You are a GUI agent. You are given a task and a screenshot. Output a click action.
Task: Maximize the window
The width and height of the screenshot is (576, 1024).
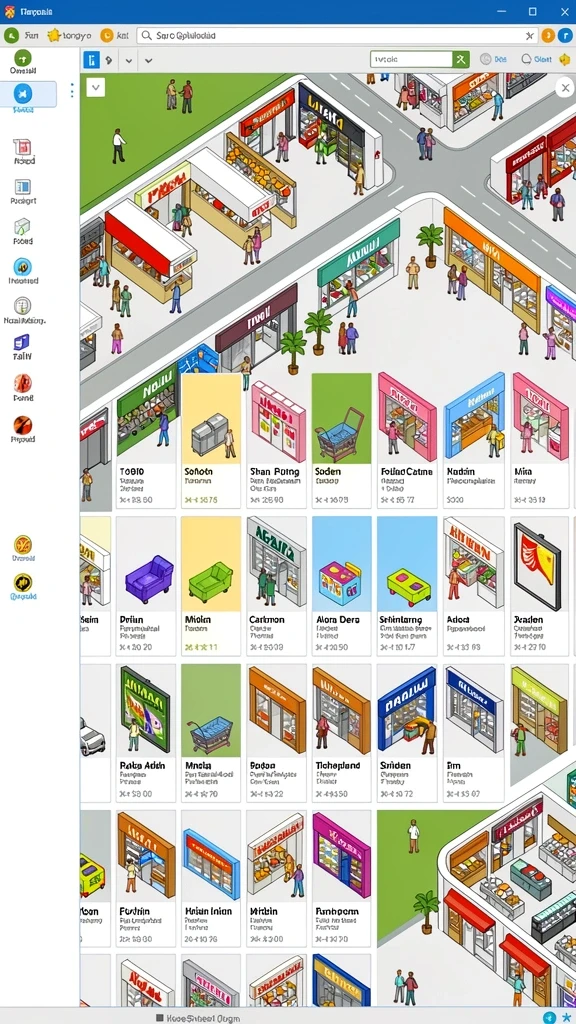(532, 12)
